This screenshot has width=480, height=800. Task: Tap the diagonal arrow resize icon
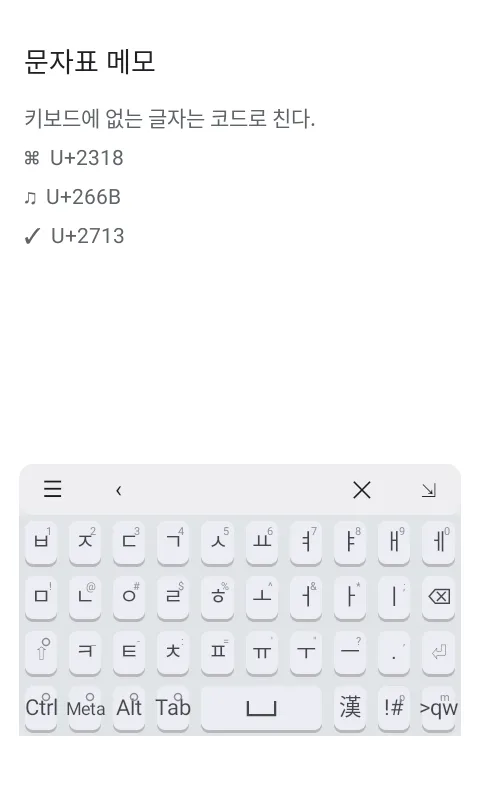pyautogui.click(x=428, y=490)
